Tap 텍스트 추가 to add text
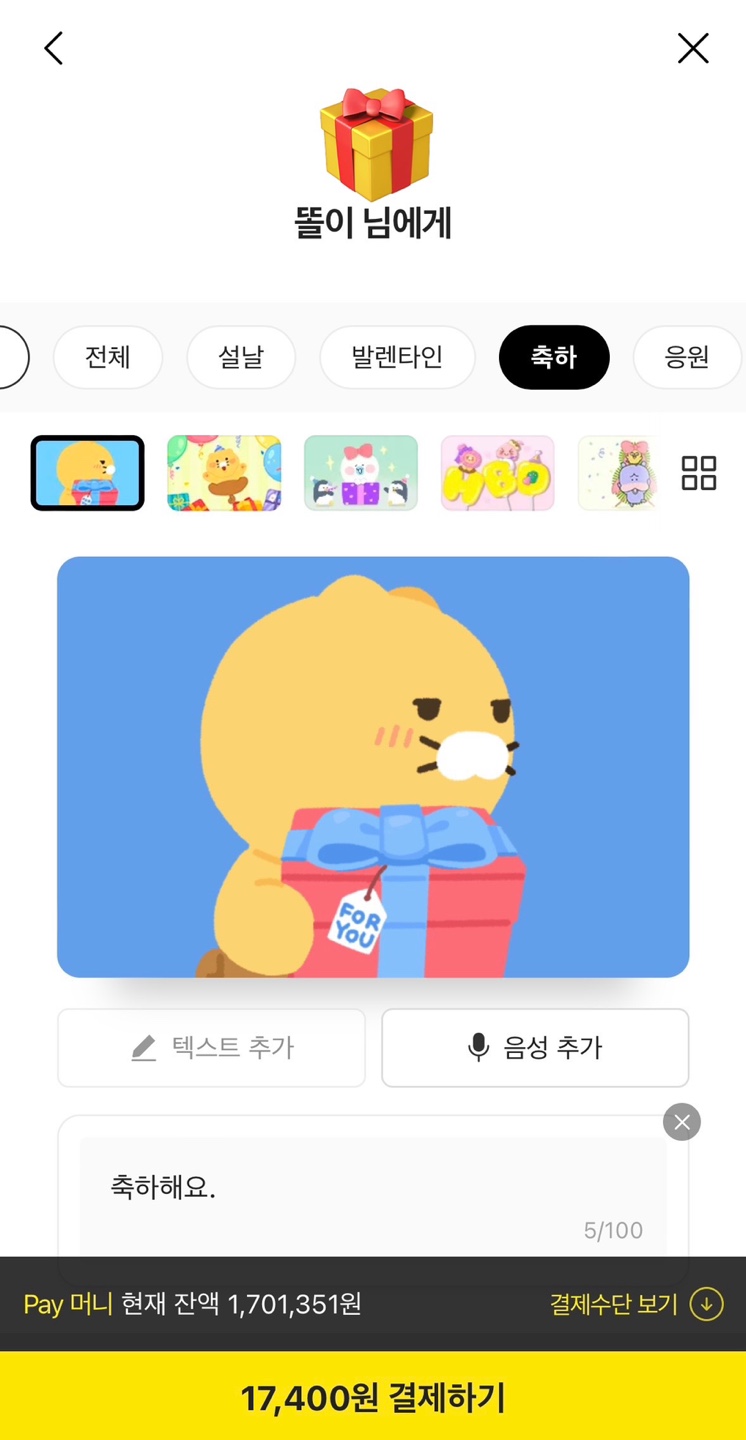This screenshot has height=1440, width=746. click(211, 1047)
